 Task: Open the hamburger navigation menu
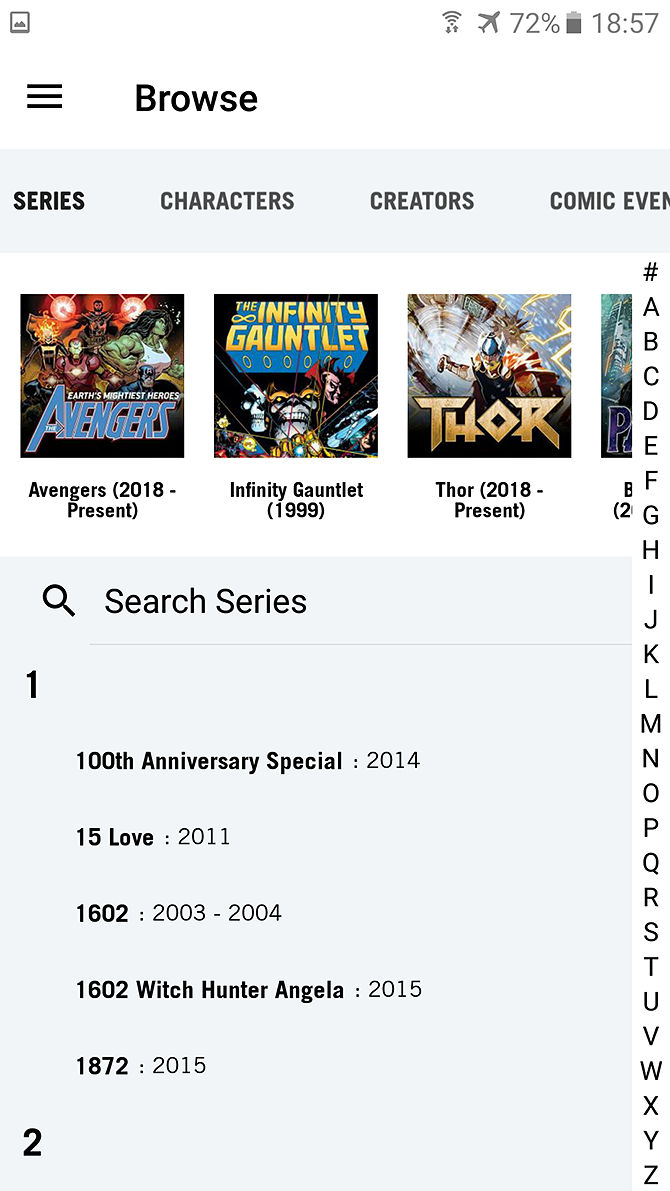pyautogui.click(x=44, y=97)
